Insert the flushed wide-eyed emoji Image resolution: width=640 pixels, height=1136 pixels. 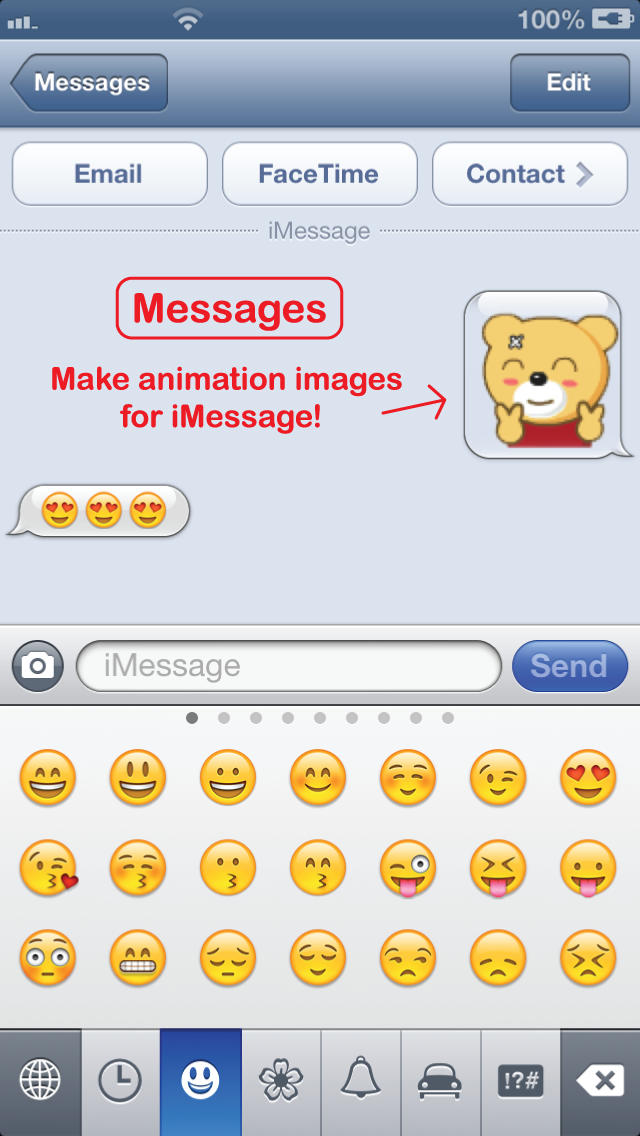point(48,958)
